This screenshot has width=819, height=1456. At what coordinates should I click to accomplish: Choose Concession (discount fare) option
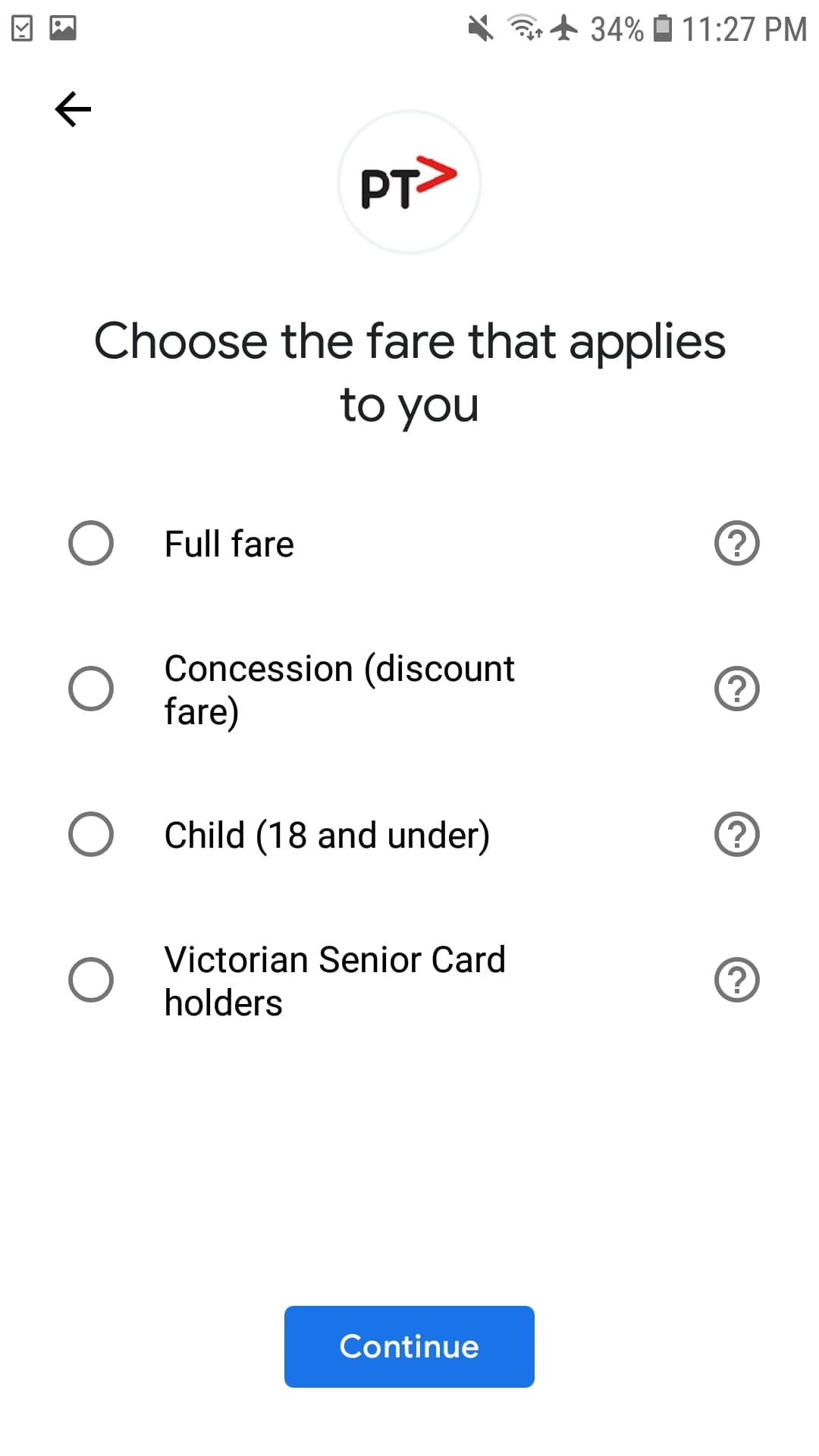91,689
